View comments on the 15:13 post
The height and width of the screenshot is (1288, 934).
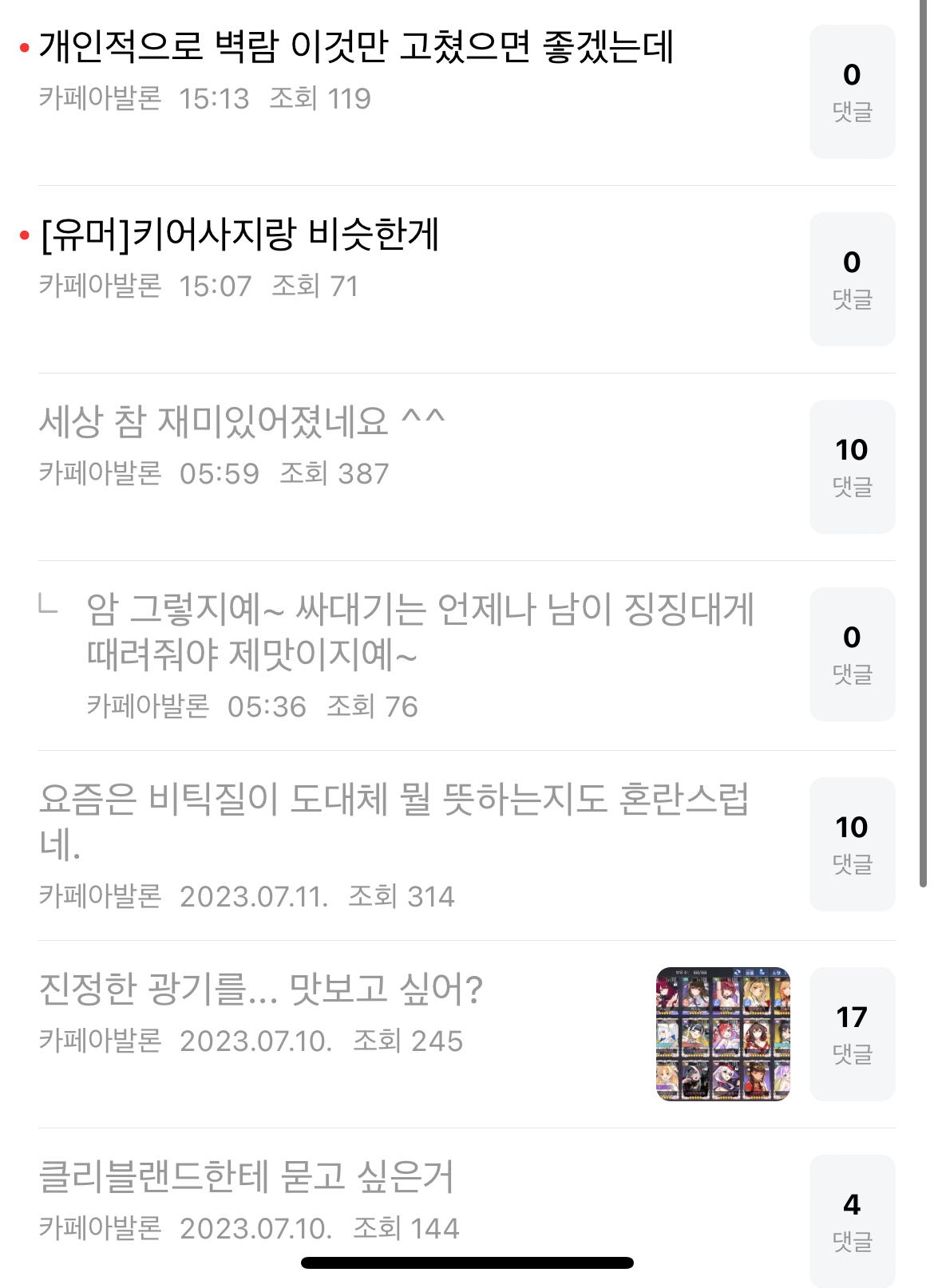852,92
